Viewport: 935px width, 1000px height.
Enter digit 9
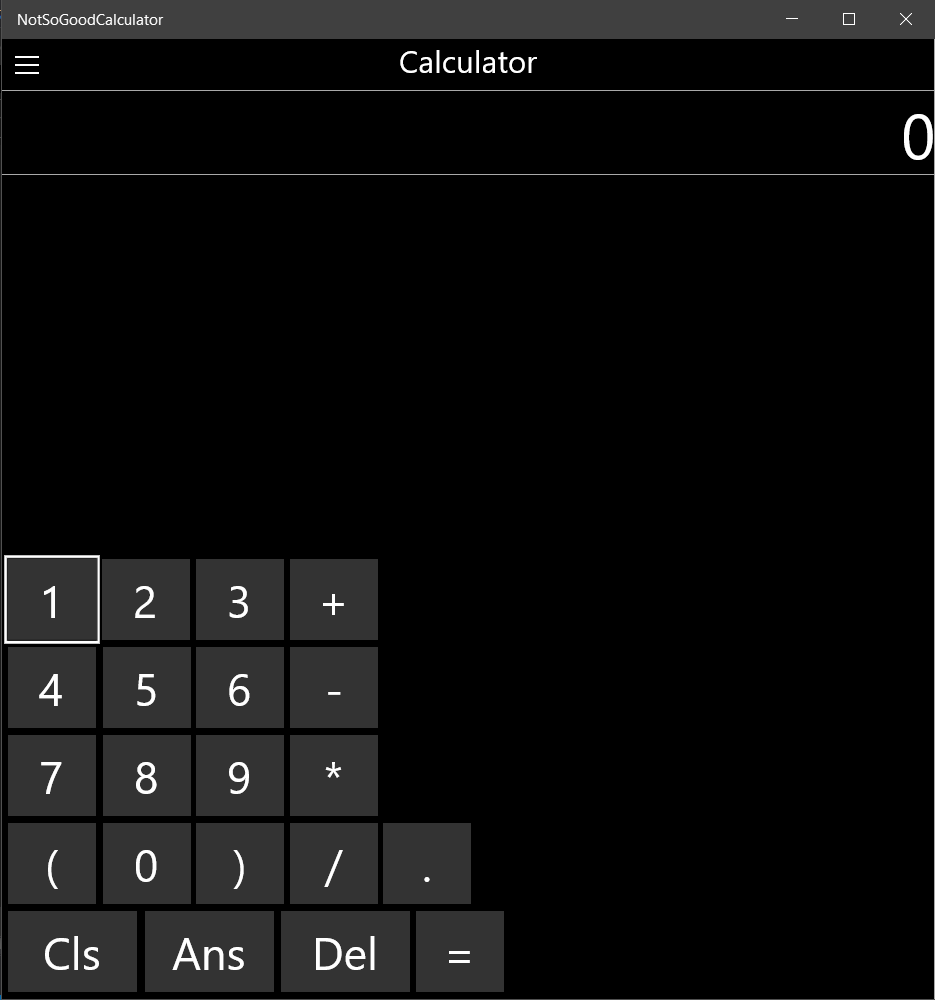coord(239,776)
